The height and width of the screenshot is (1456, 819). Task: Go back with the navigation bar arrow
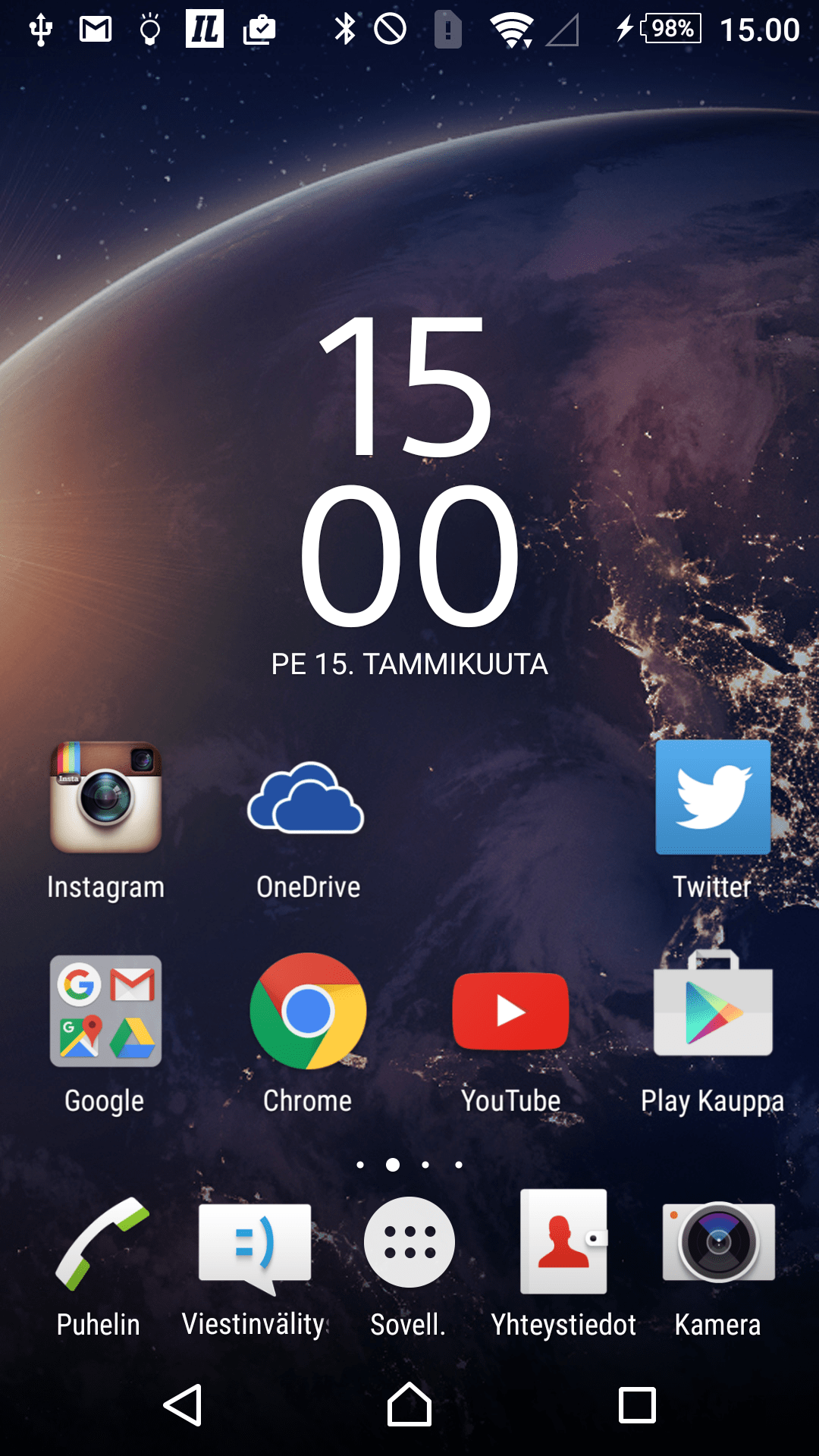click(183, 1405)
